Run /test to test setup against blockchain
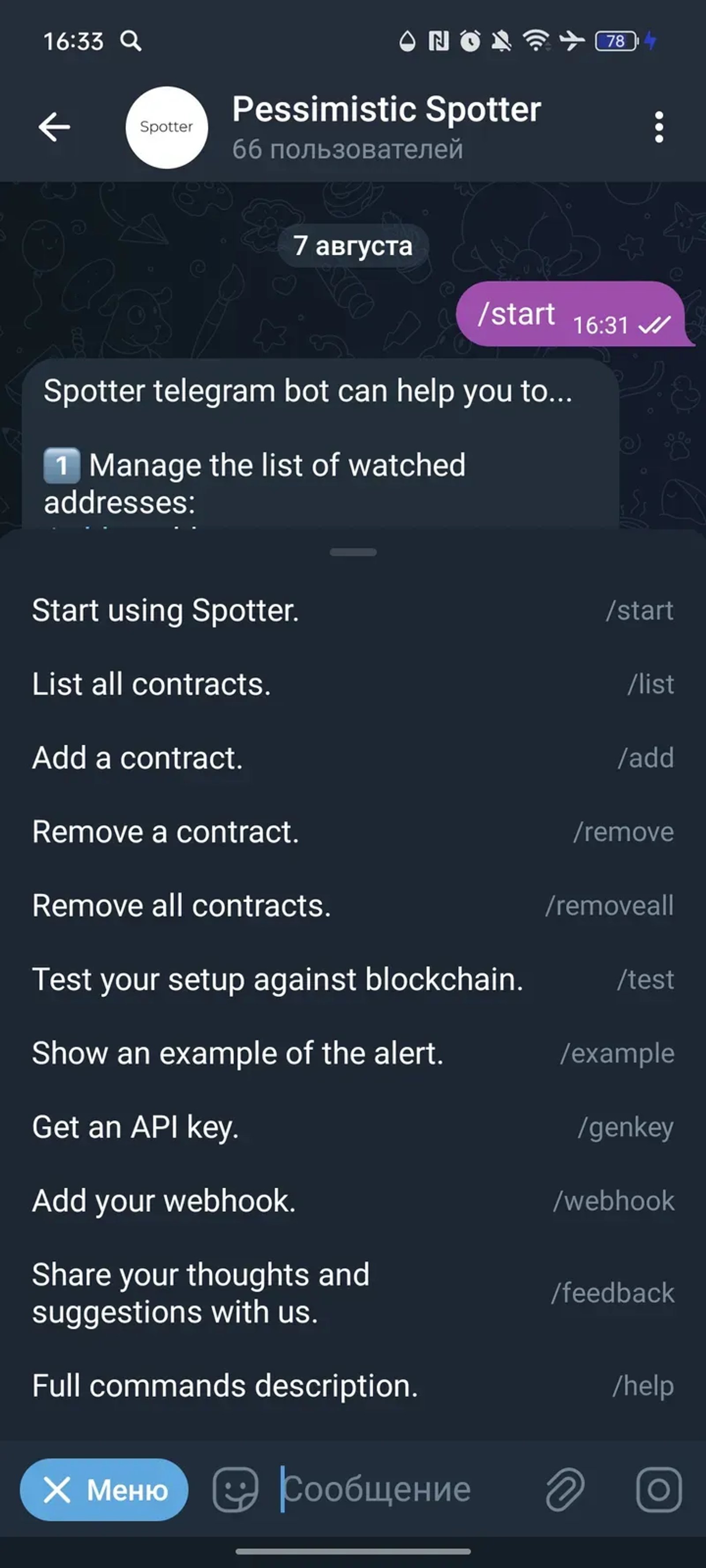The image size is (706, 1568). pos(353,979)
